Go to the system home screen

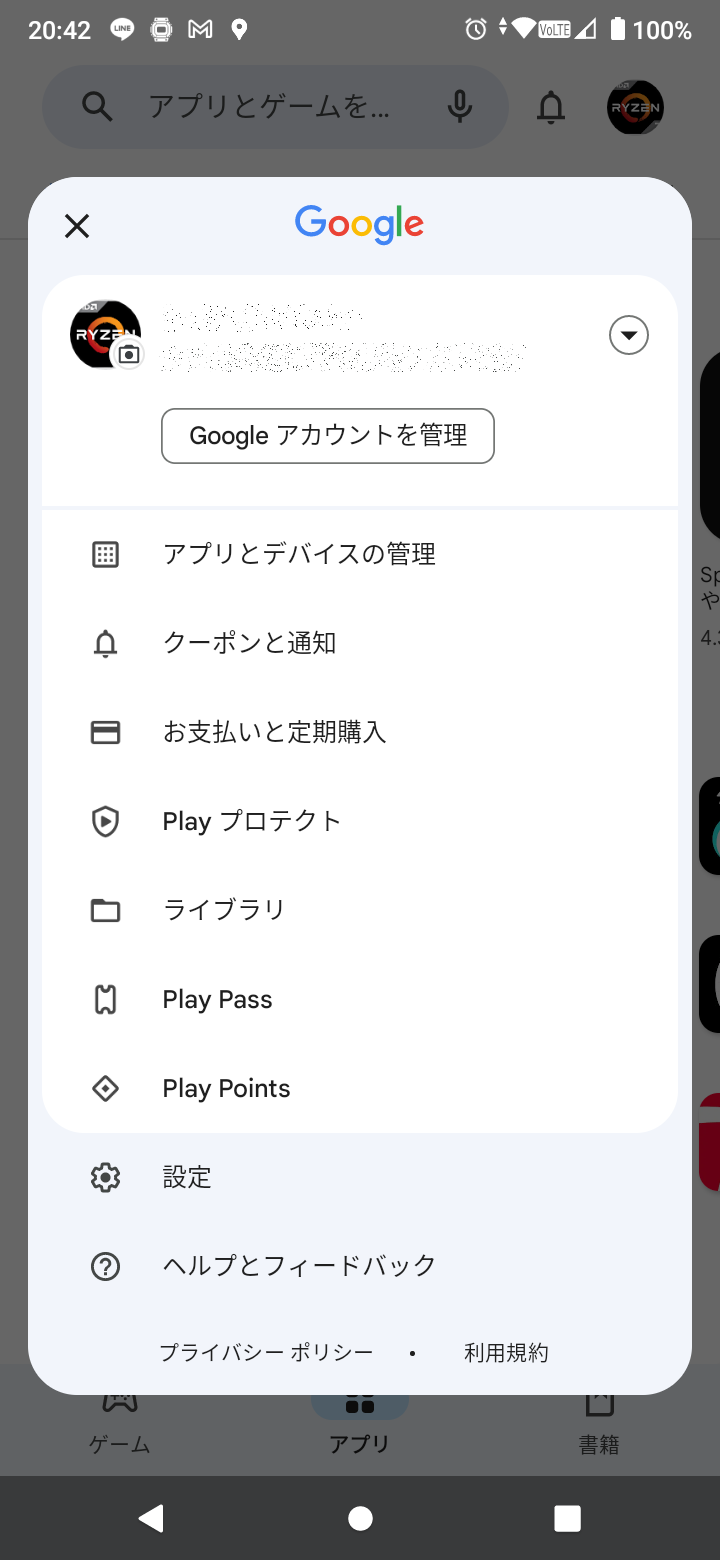[x=360, y=1518]
